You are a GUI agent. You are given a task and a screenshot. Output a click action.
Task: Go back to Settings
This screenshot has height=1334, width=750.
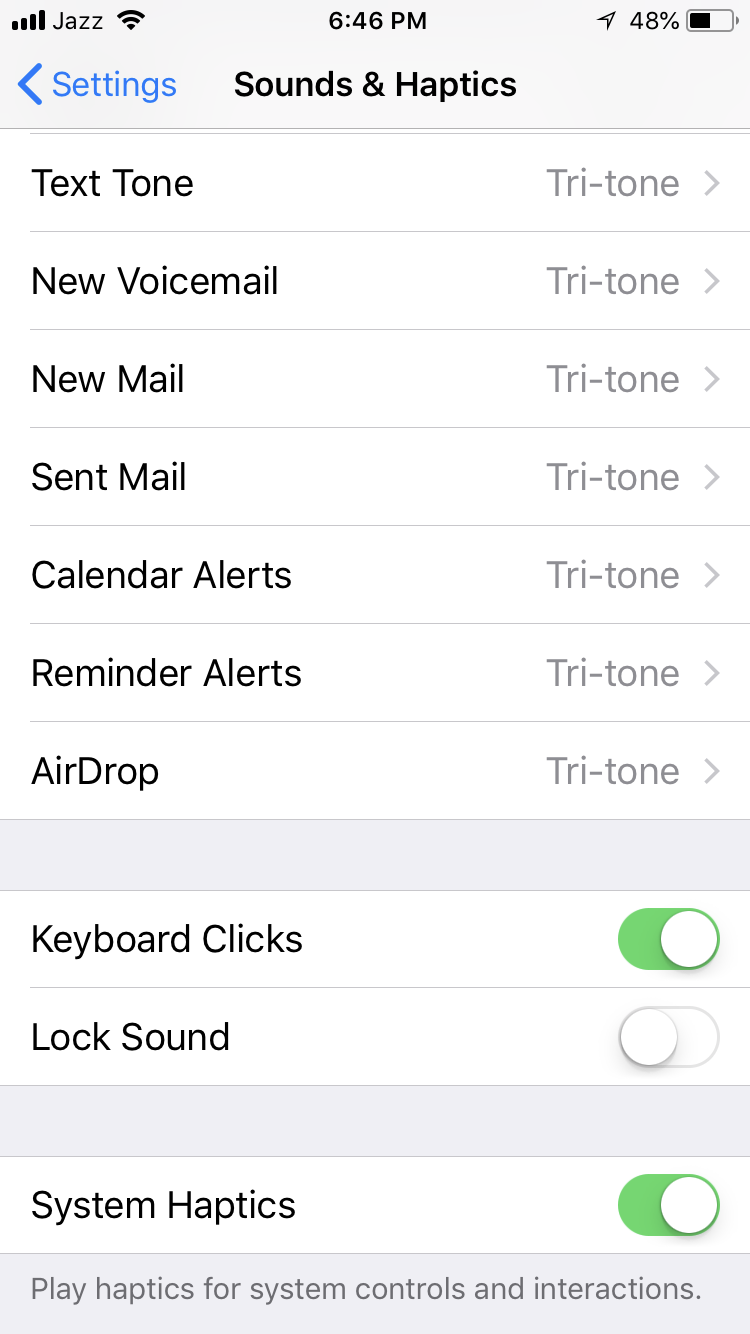click(x=97, y=85)
